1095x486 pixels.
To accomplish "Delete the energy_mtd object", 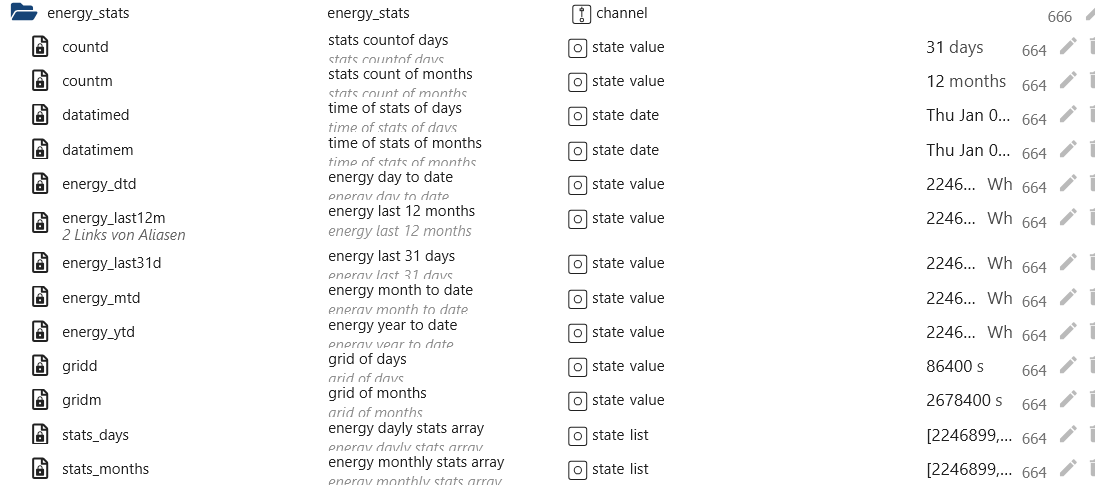I will (1091, 298).
